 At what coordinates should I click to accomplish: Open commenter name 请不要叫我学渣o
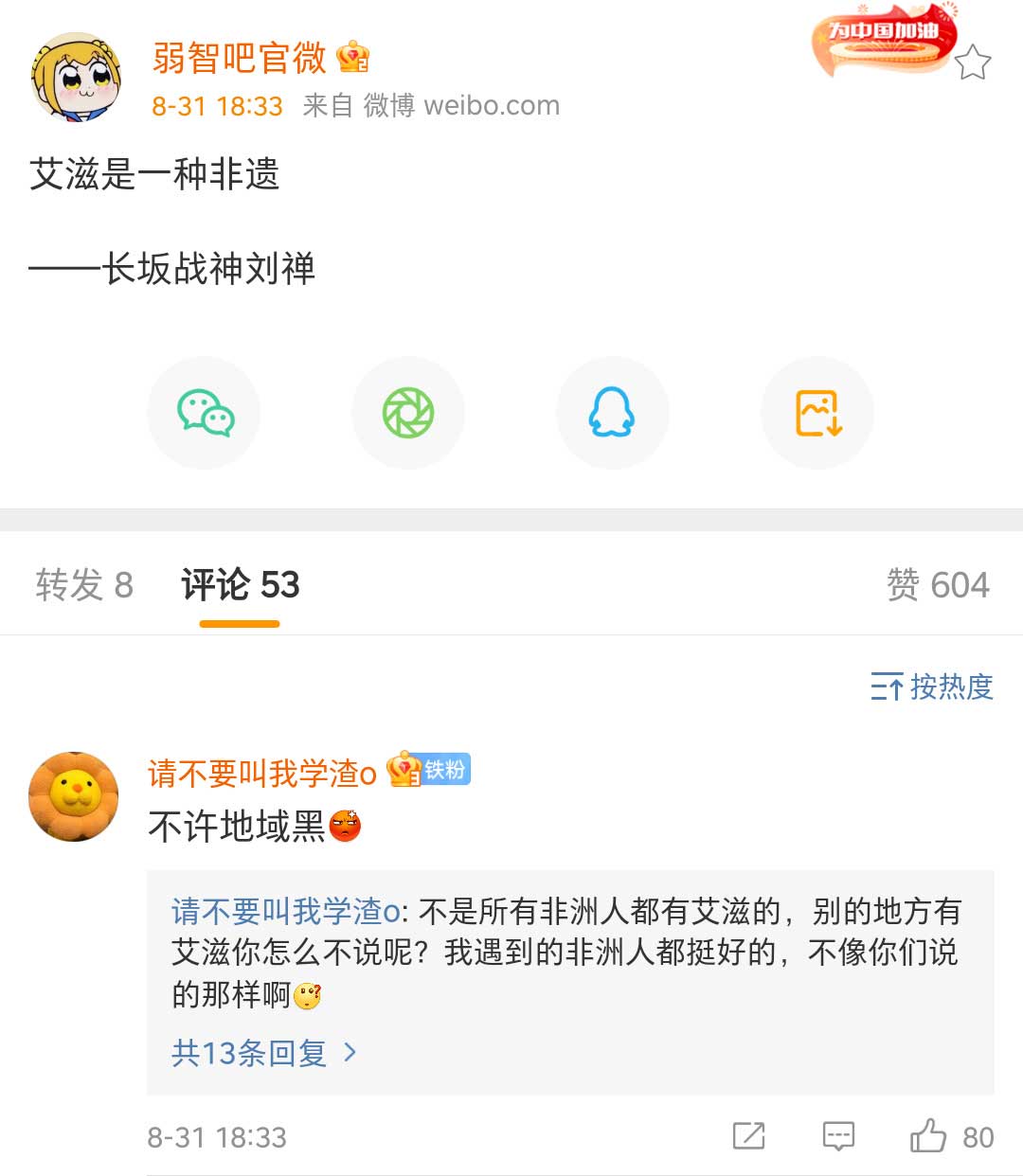tap(261, 774)
